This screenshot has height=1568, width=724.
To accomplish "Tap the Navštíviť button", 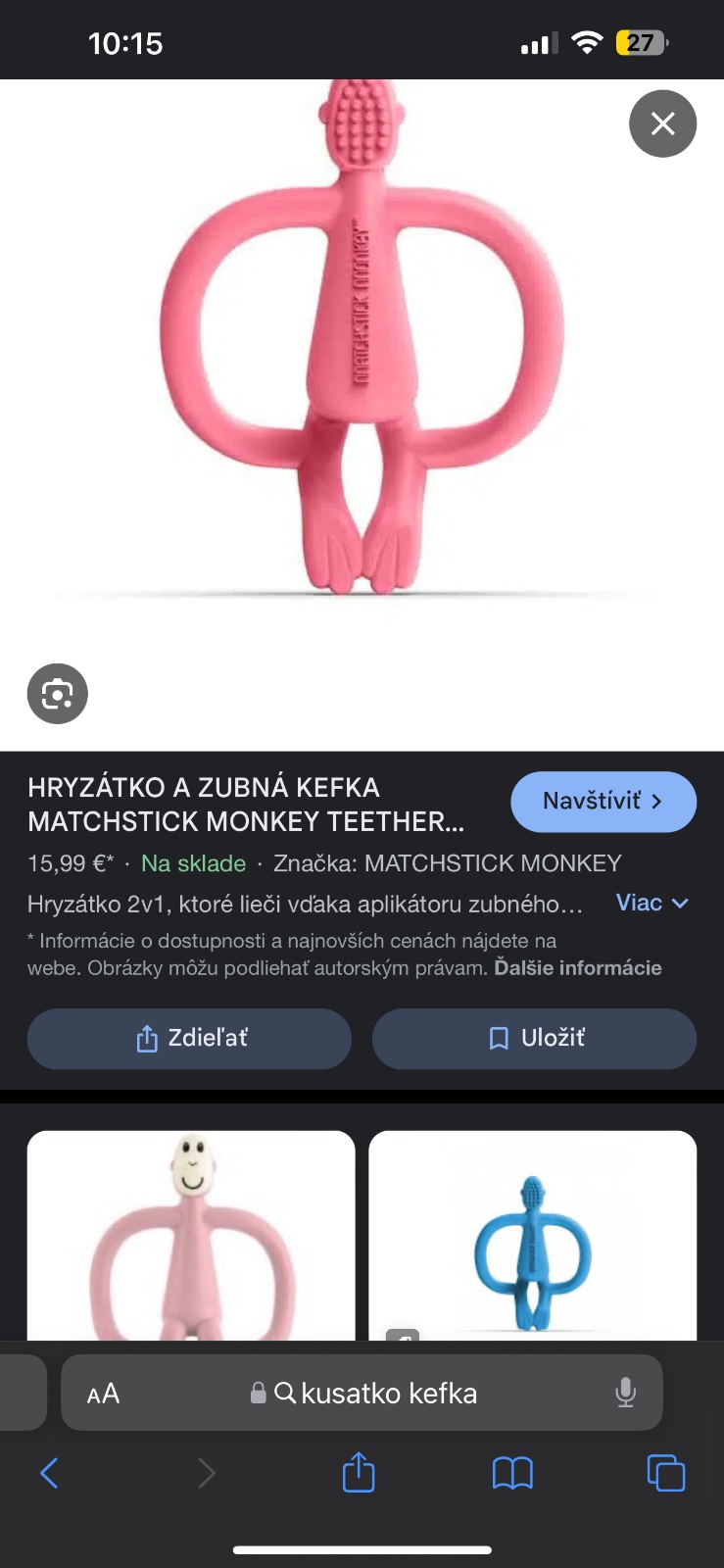I will [x=603, y=802].
